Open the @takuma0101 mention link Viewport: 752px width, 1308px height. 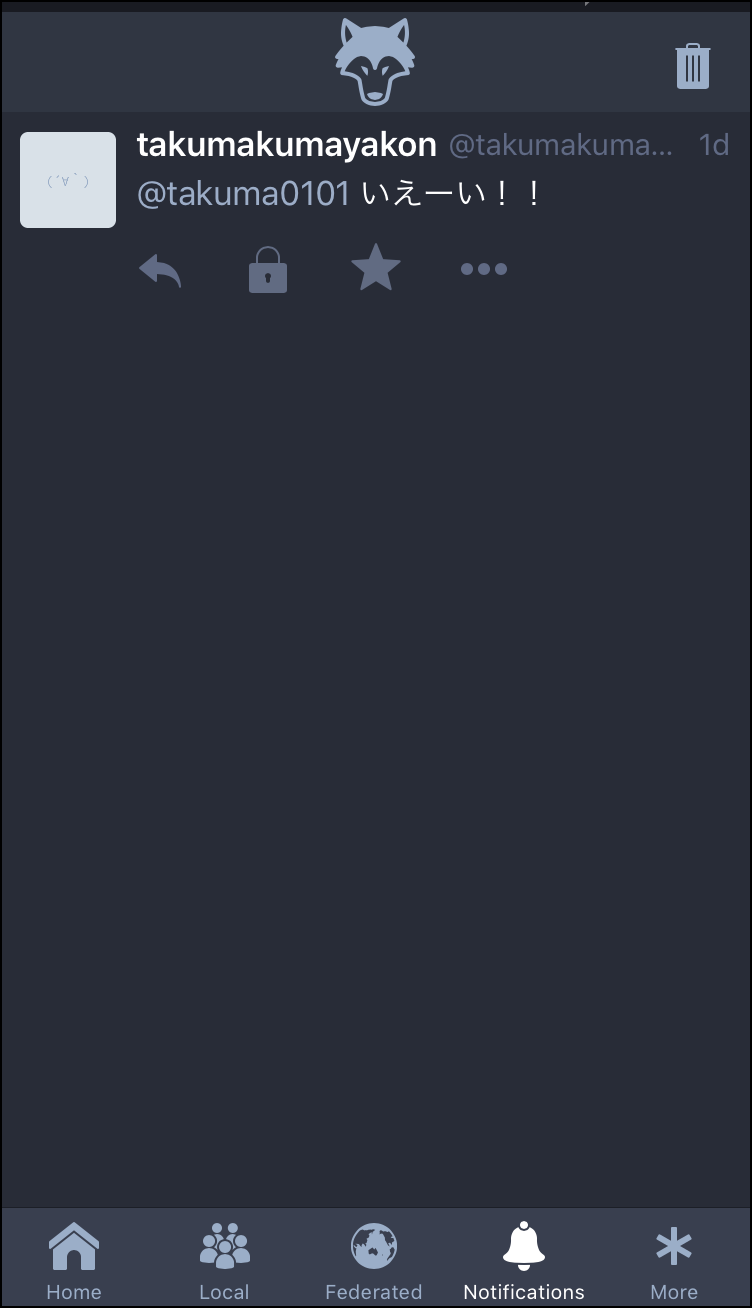tap(243, 193)
